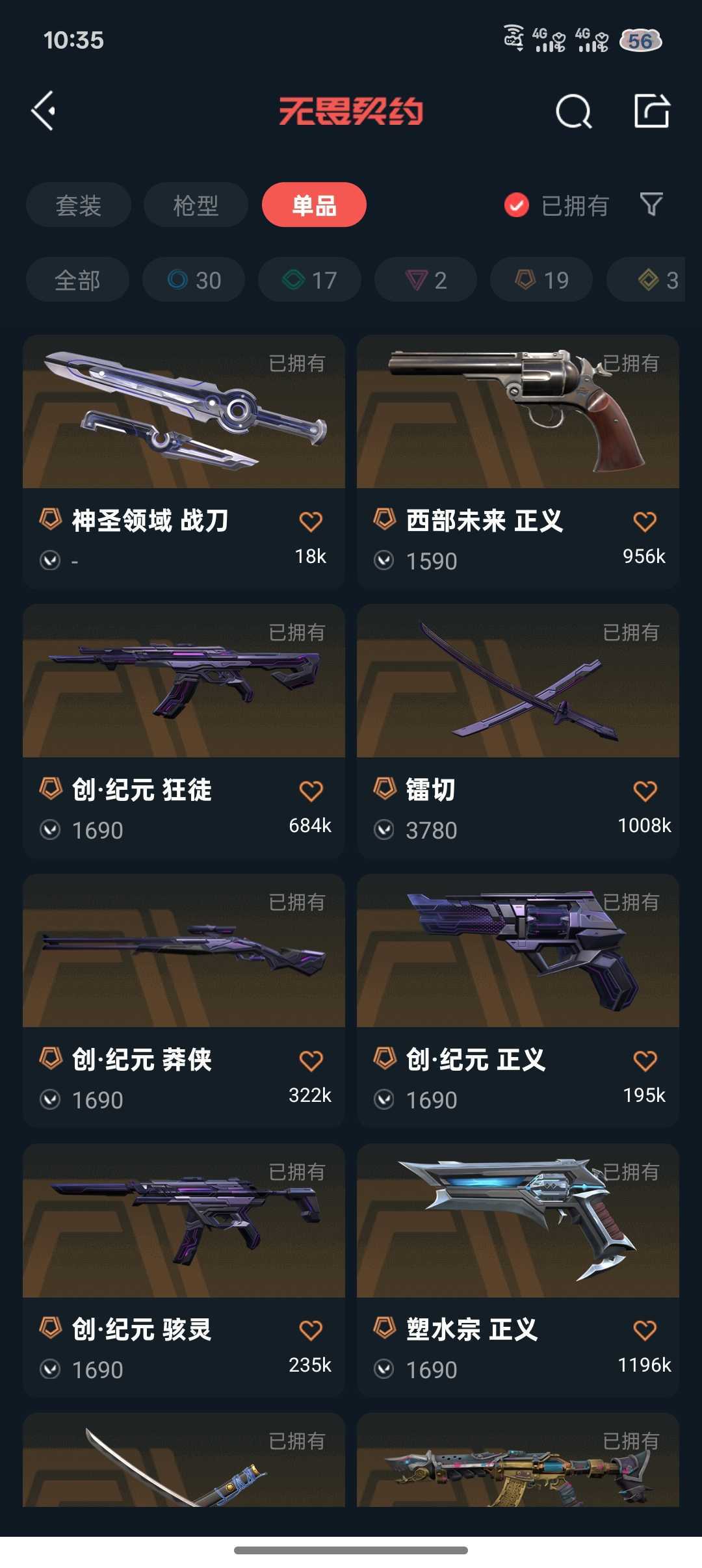Viewport: 702px width, 1568px height.
Task: Open the search icon
Action: click(573, 111)
